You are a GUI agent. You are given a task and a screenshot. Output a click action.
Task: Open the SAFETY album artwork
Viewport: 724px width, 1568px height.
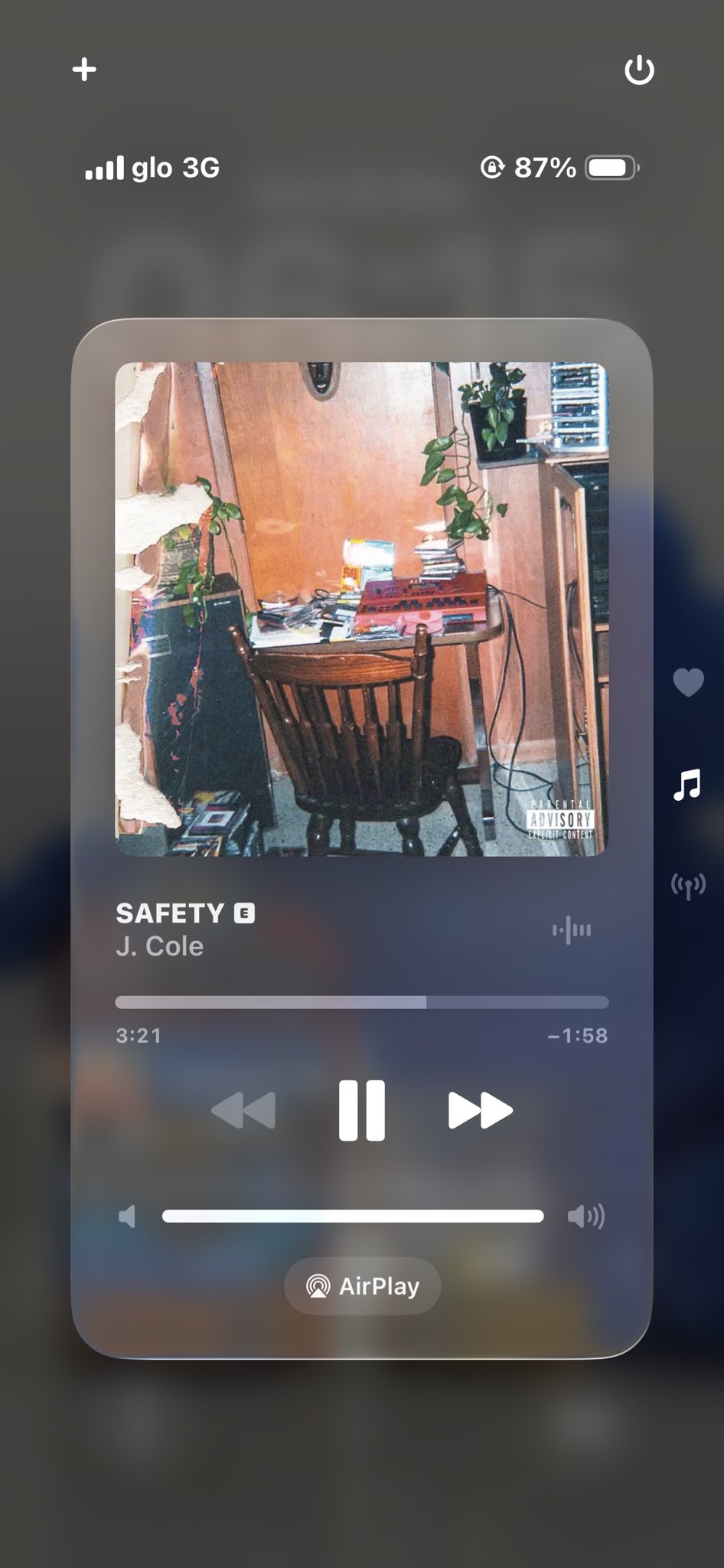(361, 609)
